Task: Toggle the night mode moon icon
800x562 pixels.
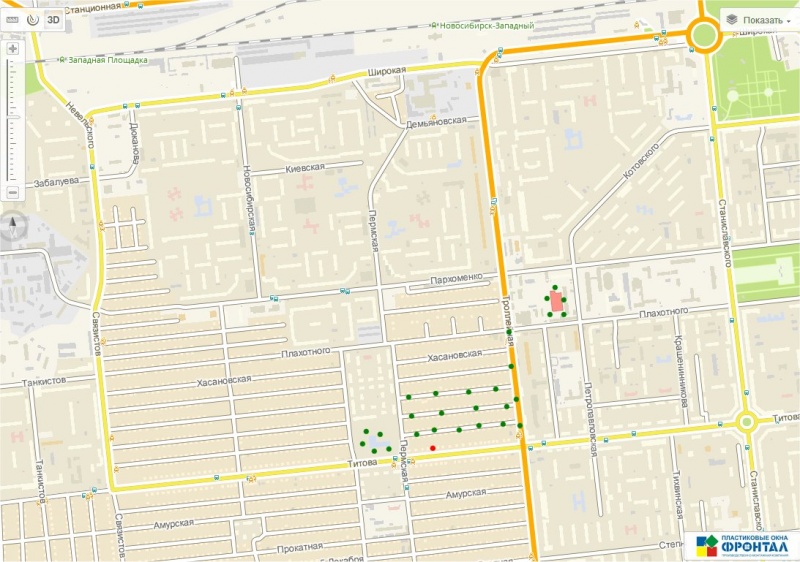Action: pos(33,18)
